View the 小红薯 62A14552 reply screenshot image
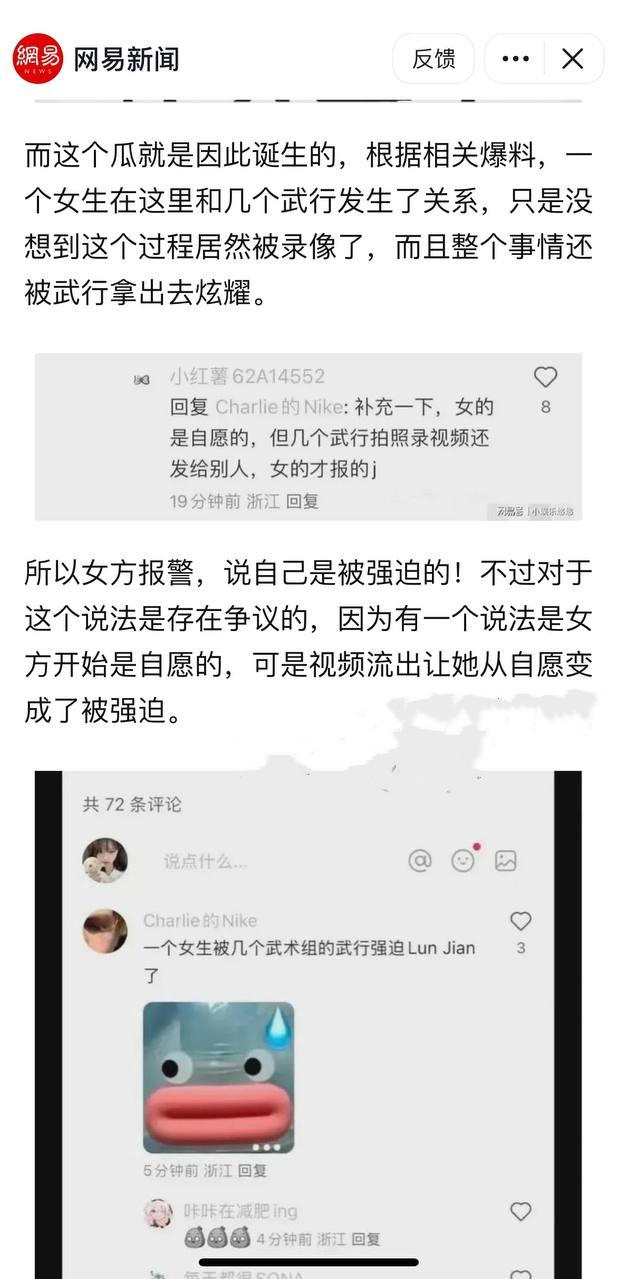This screenshot has width=617, height=1279. point(308,437)
